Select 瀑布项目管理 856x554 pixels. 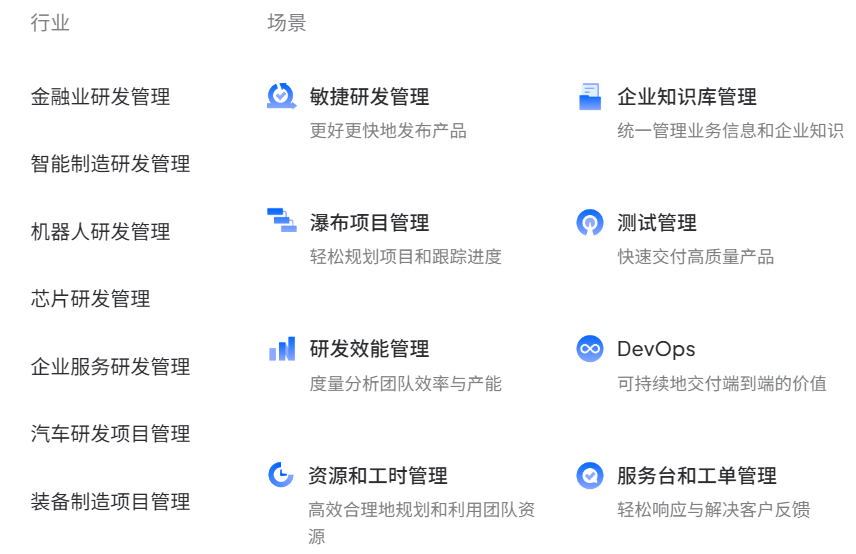pyautogui.click(x=370, y=223)
